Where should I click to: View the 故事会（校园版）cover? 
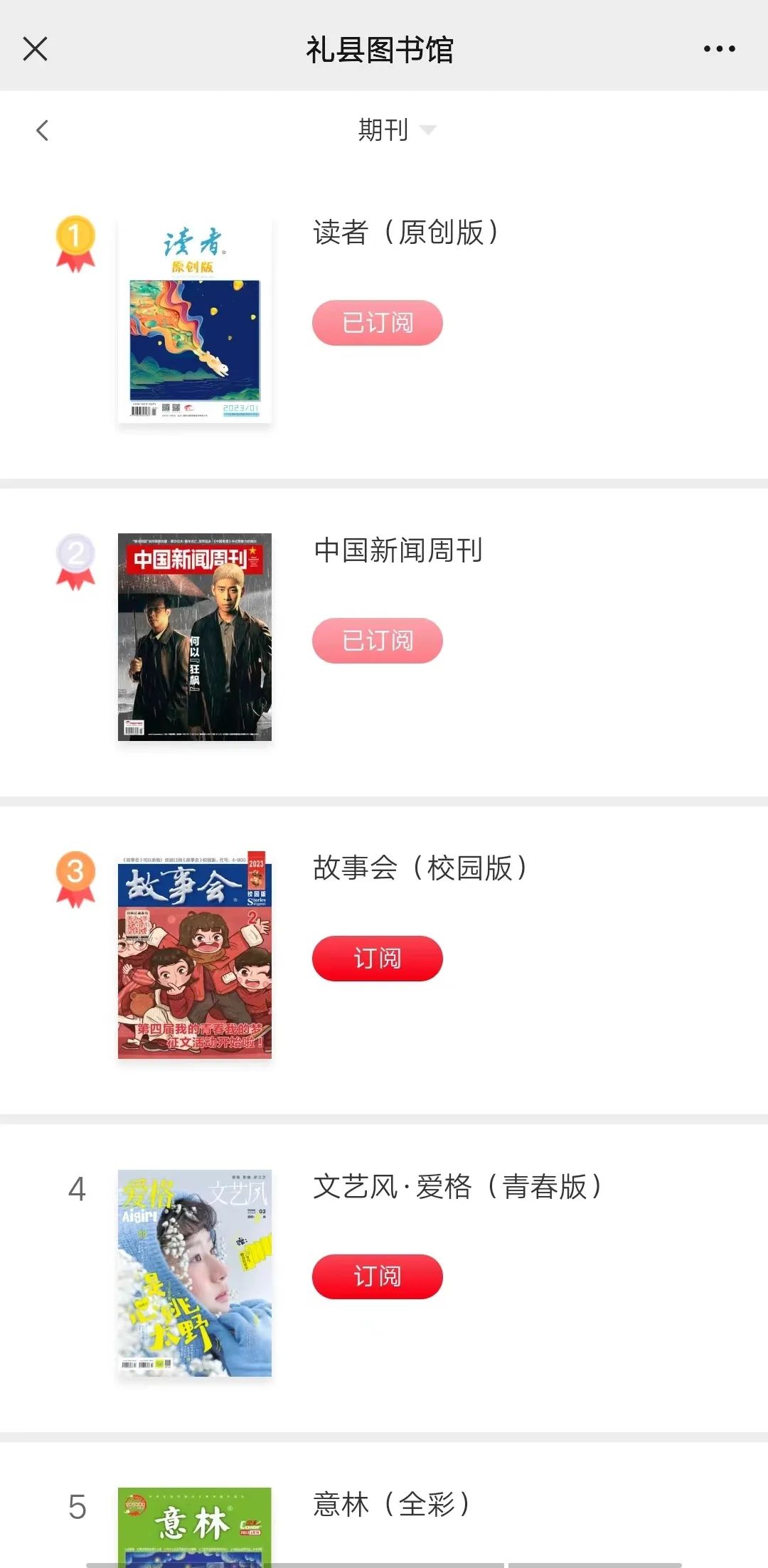pos(194,955)
